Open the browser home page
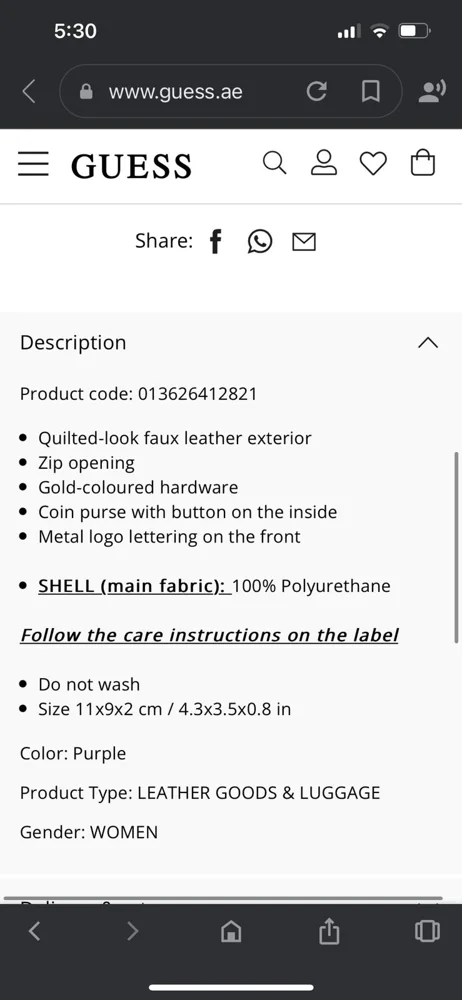462x1000 pixels. point(230,932)
